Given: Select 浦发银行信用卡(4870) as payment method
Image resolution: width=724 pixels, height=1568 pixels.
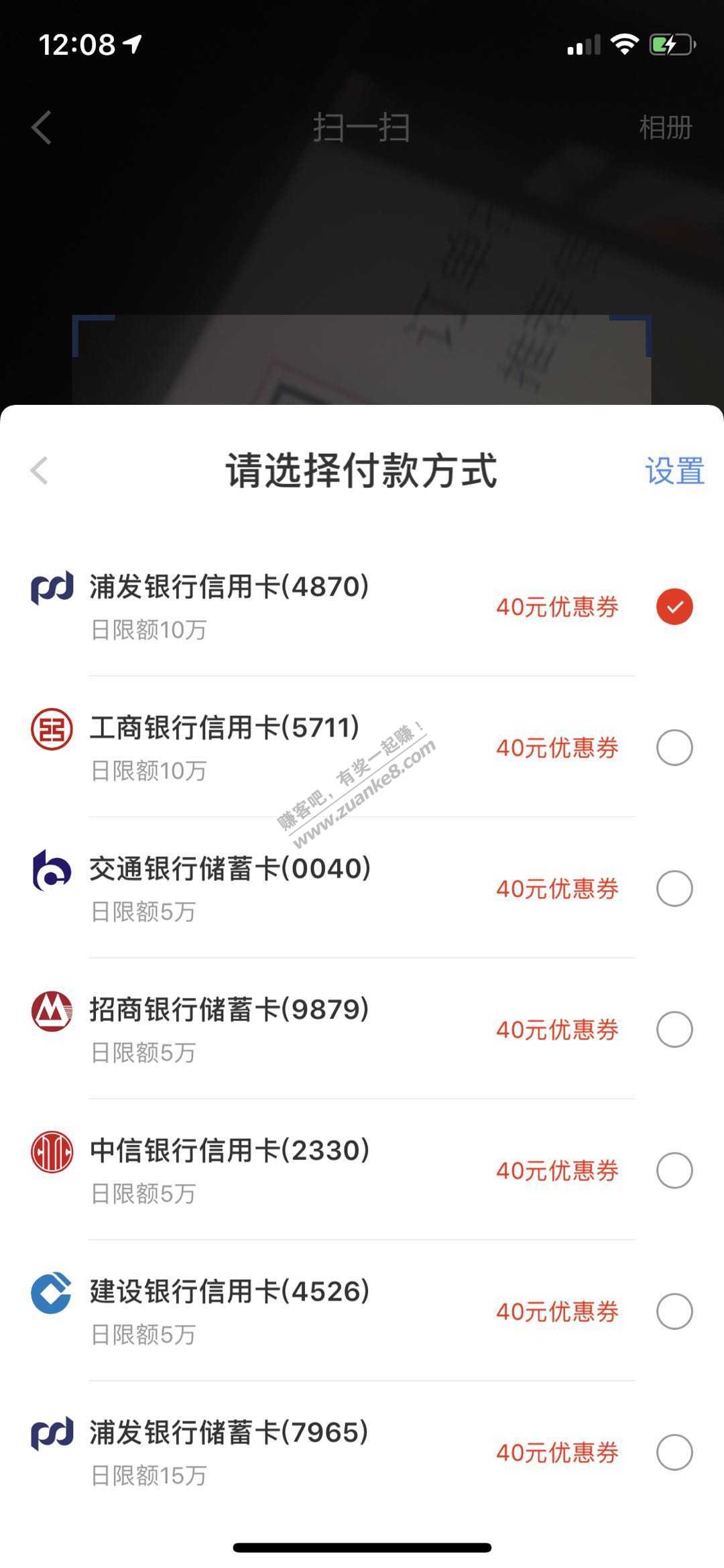Looking at the screenshot, I should click(x=674, y=607).
